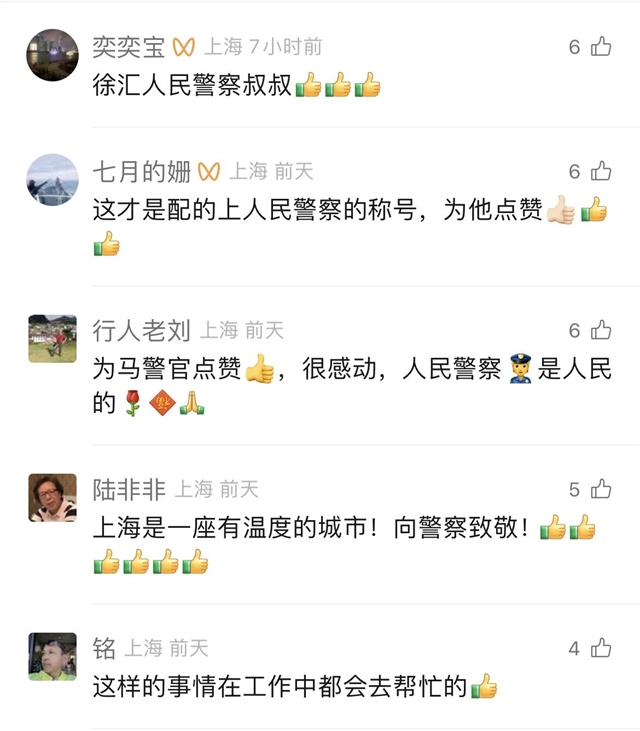Image resolution: width=640 pixels, height=731 pixels.
Task: Like the comment by 奕奕宝
Action: [601, 46]
